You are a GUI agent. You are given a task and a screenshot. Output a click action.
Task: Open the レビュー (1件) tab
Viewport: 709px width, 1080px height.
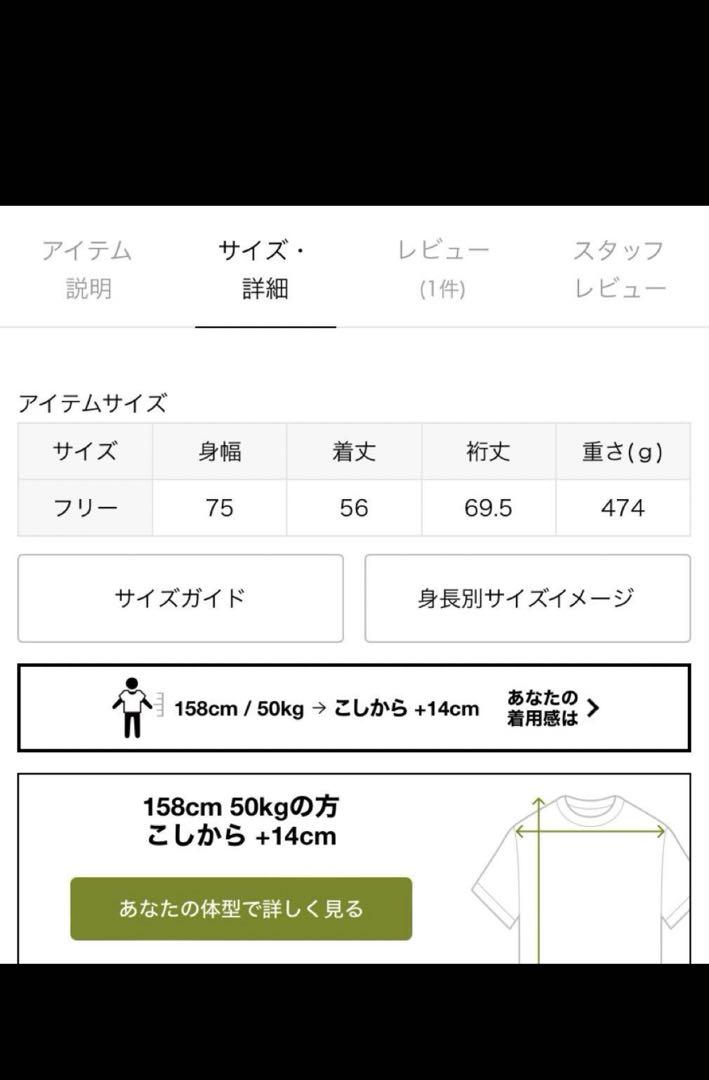click(443, 269)
